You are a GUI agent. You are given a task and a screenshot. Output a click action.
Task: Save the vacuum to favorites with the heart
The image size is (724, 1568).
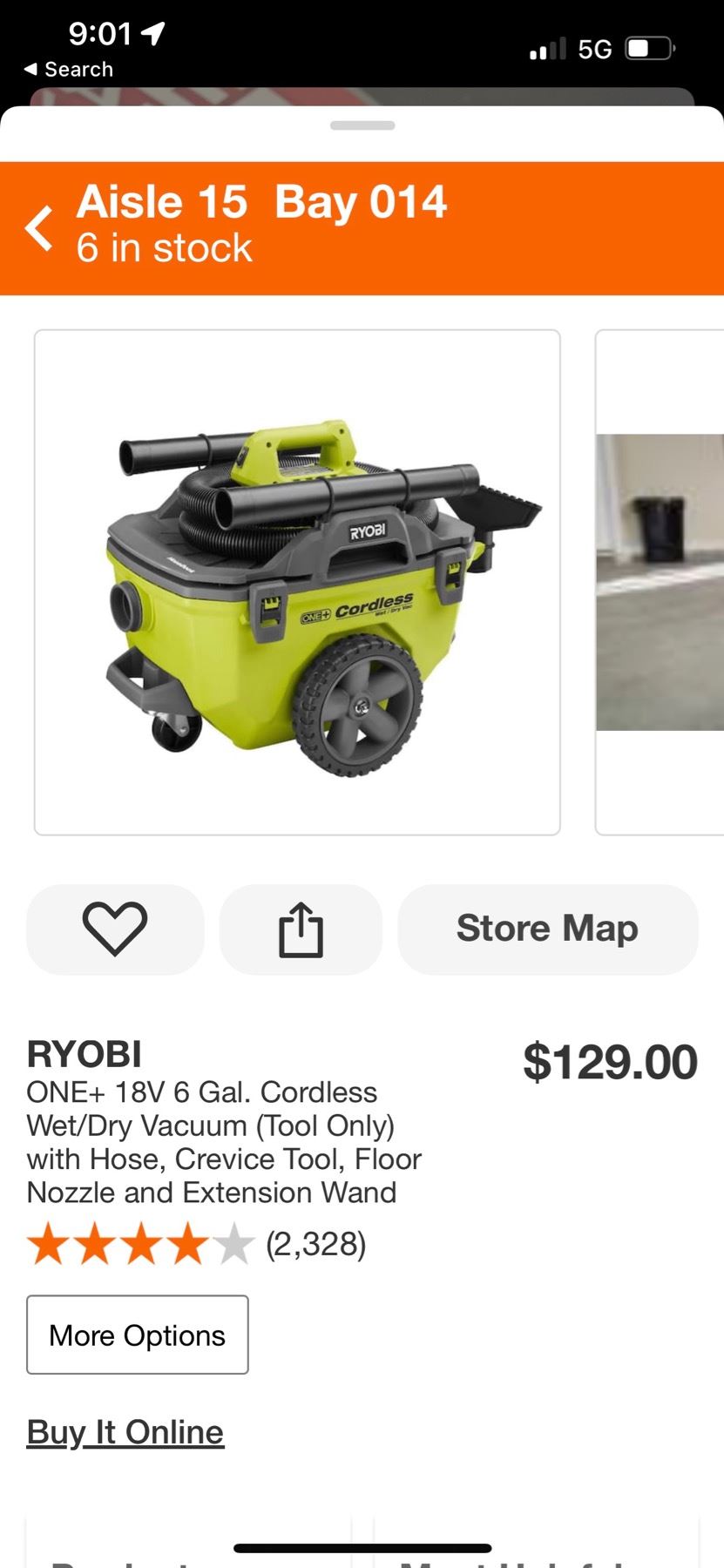(x=115, y=929)
